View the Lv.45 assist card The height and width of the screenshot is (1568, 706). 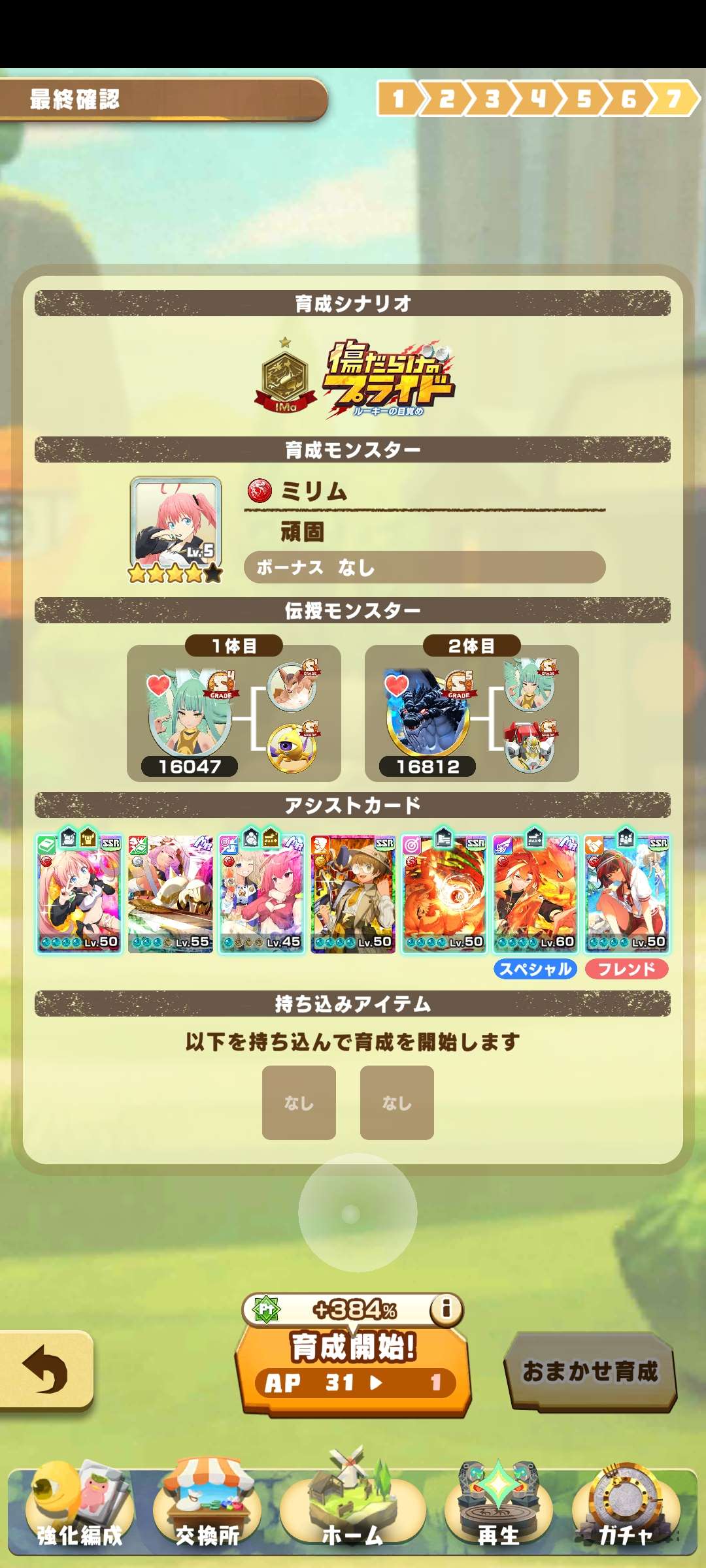(x=261, y=894)
